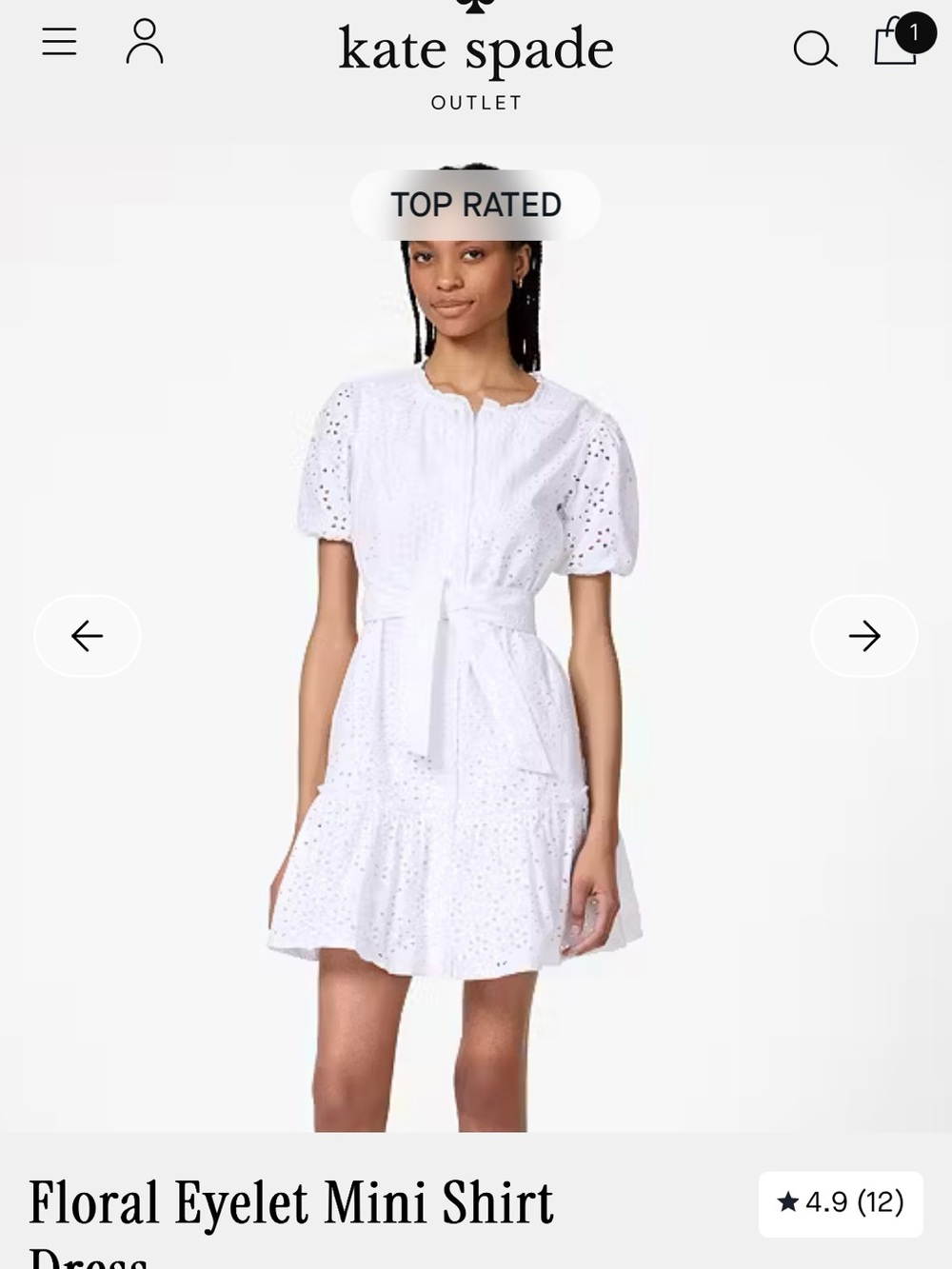The width and height of the screenshot is (952, 1269).
Task: Tap the dress photo to enlarge it
Action: pyautogui.click(x=476, y=666)
